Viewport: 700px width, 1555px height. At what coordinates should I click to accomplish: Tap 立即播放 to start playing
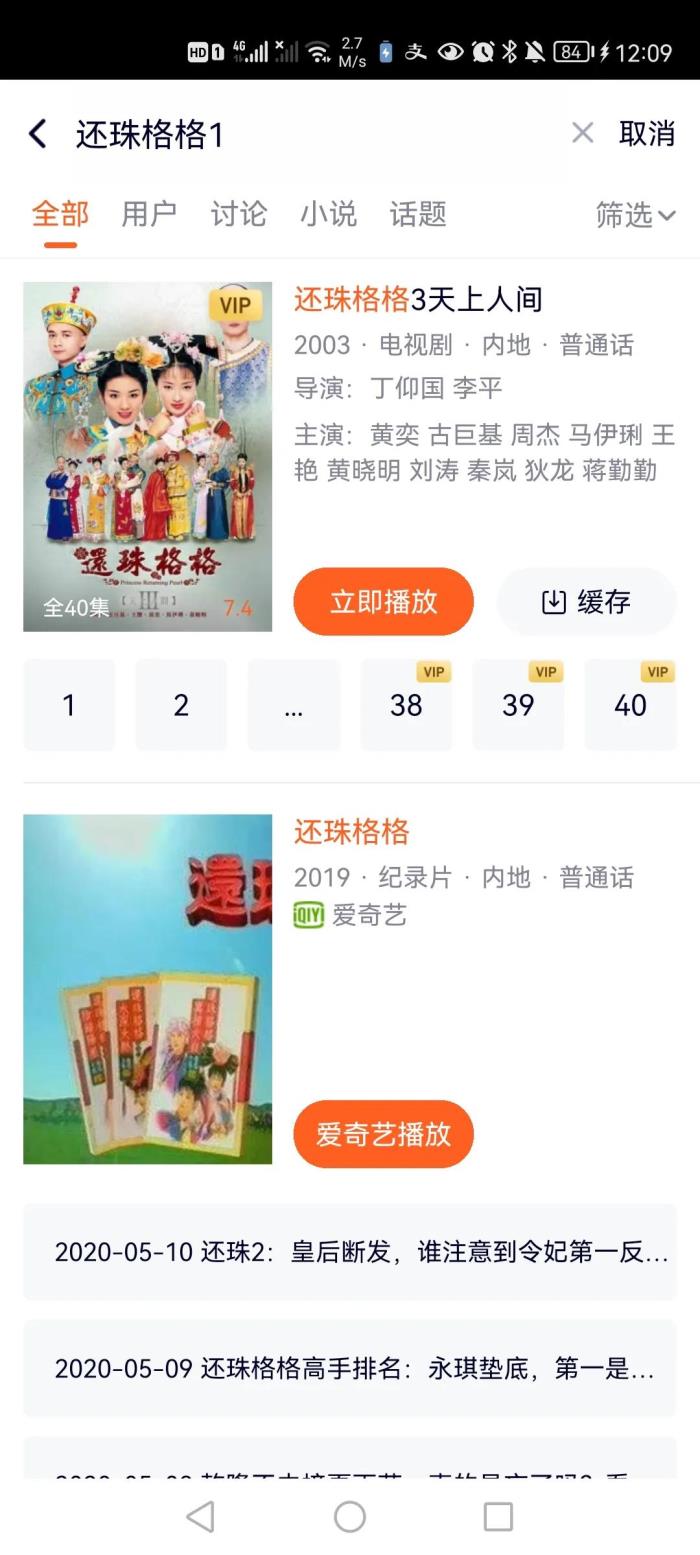[x=383, y=601]
